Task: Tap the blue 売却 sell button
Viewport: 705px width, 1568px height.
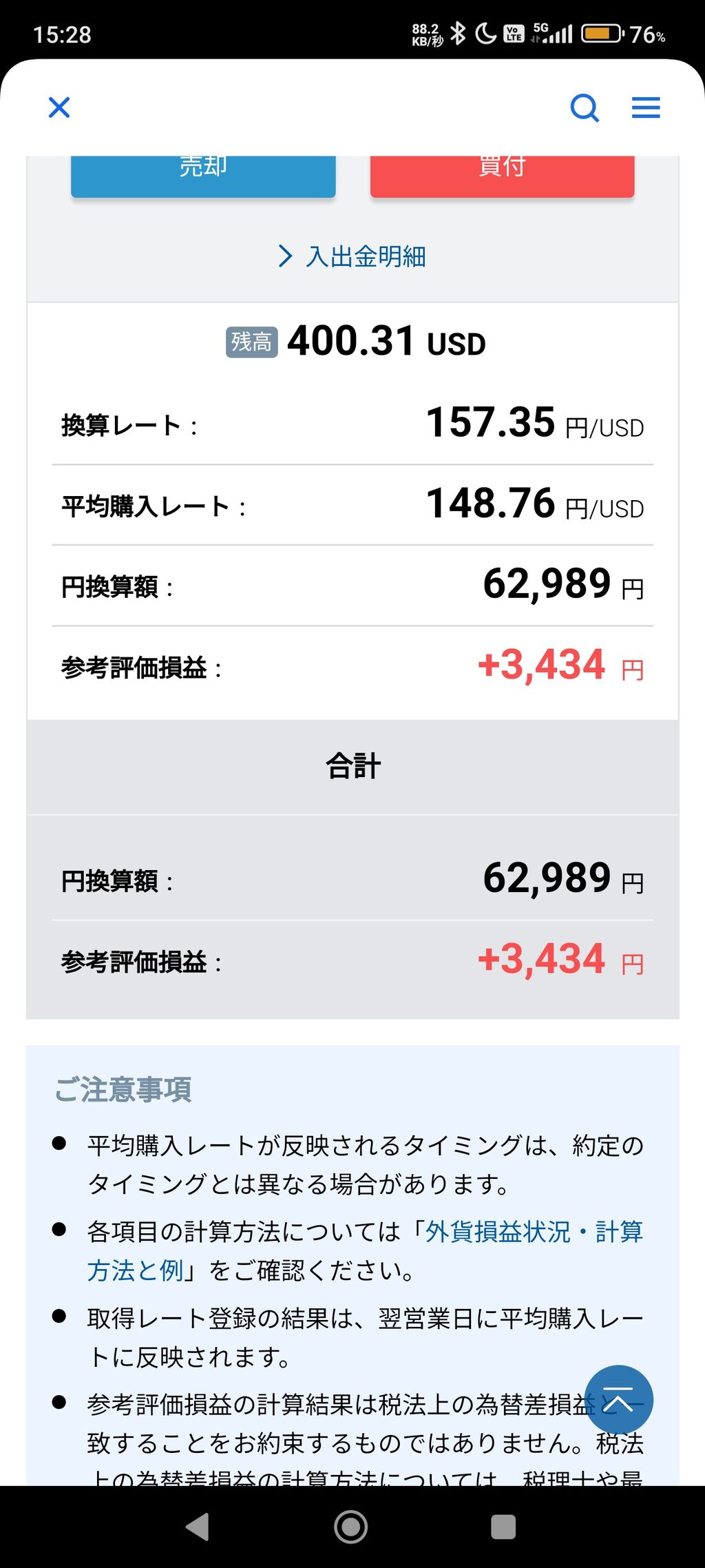Action: [x=203, y=175]
